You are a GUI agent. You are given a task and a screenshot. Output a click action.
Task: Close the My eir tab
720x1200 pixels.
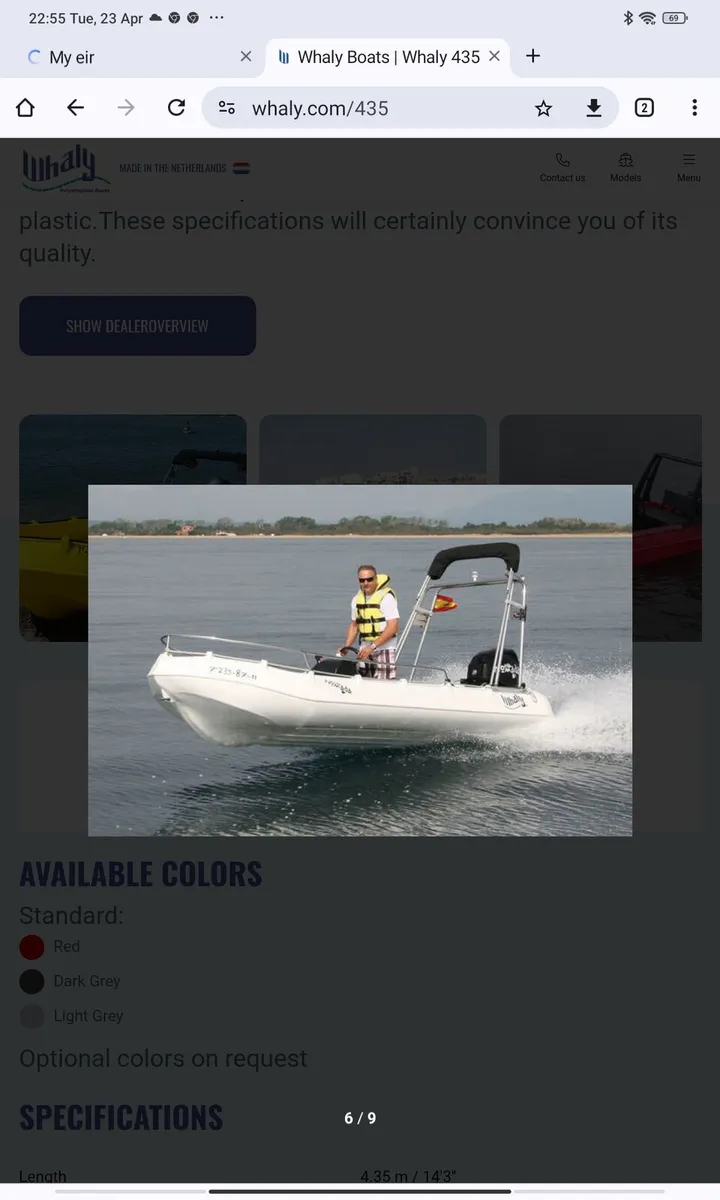pos(246,57)
